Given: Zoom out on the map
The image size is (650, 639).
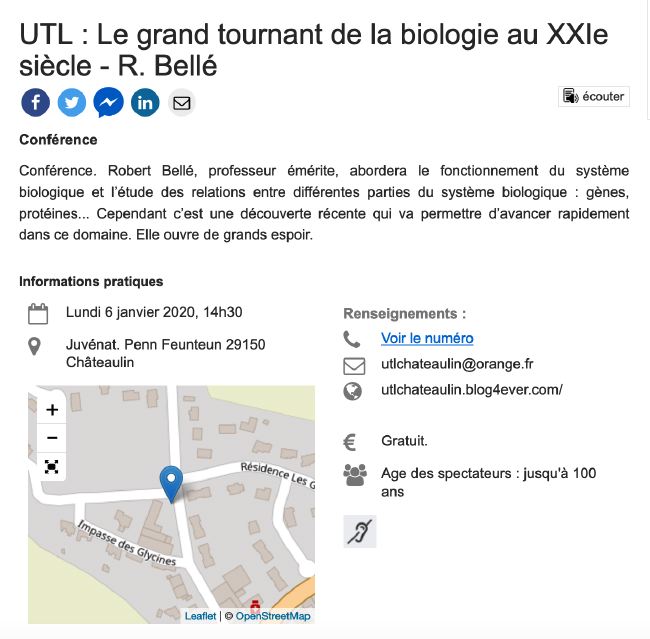Looking at the screenshot, I should pyautogui.click(x=52, y=437).
